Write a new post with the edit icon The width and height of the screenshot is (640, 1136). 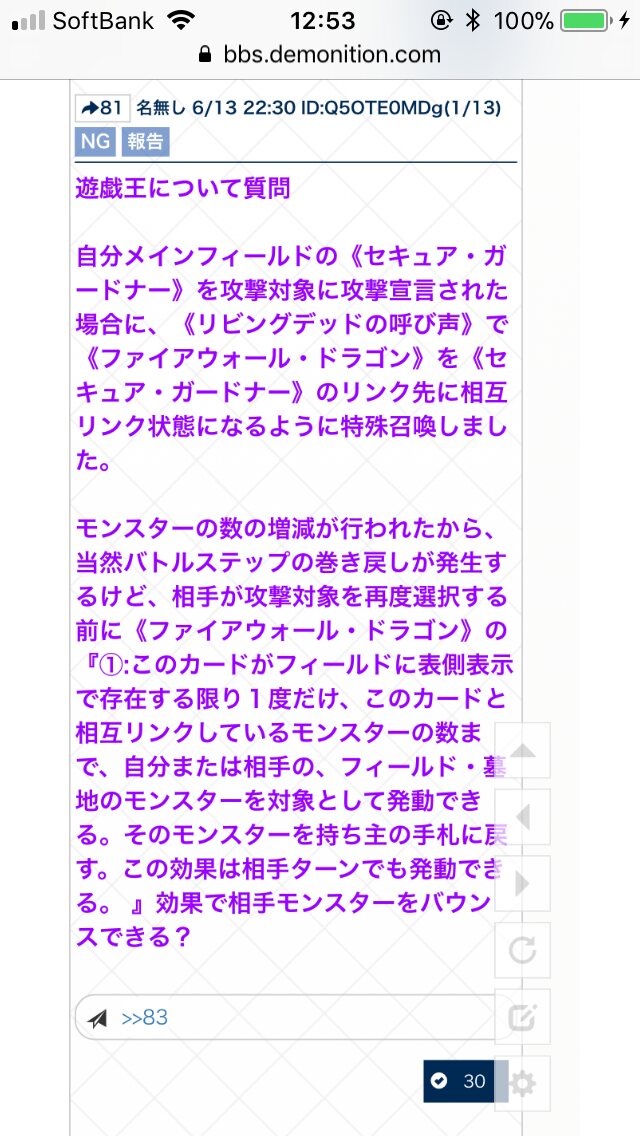coord(522,1017)
